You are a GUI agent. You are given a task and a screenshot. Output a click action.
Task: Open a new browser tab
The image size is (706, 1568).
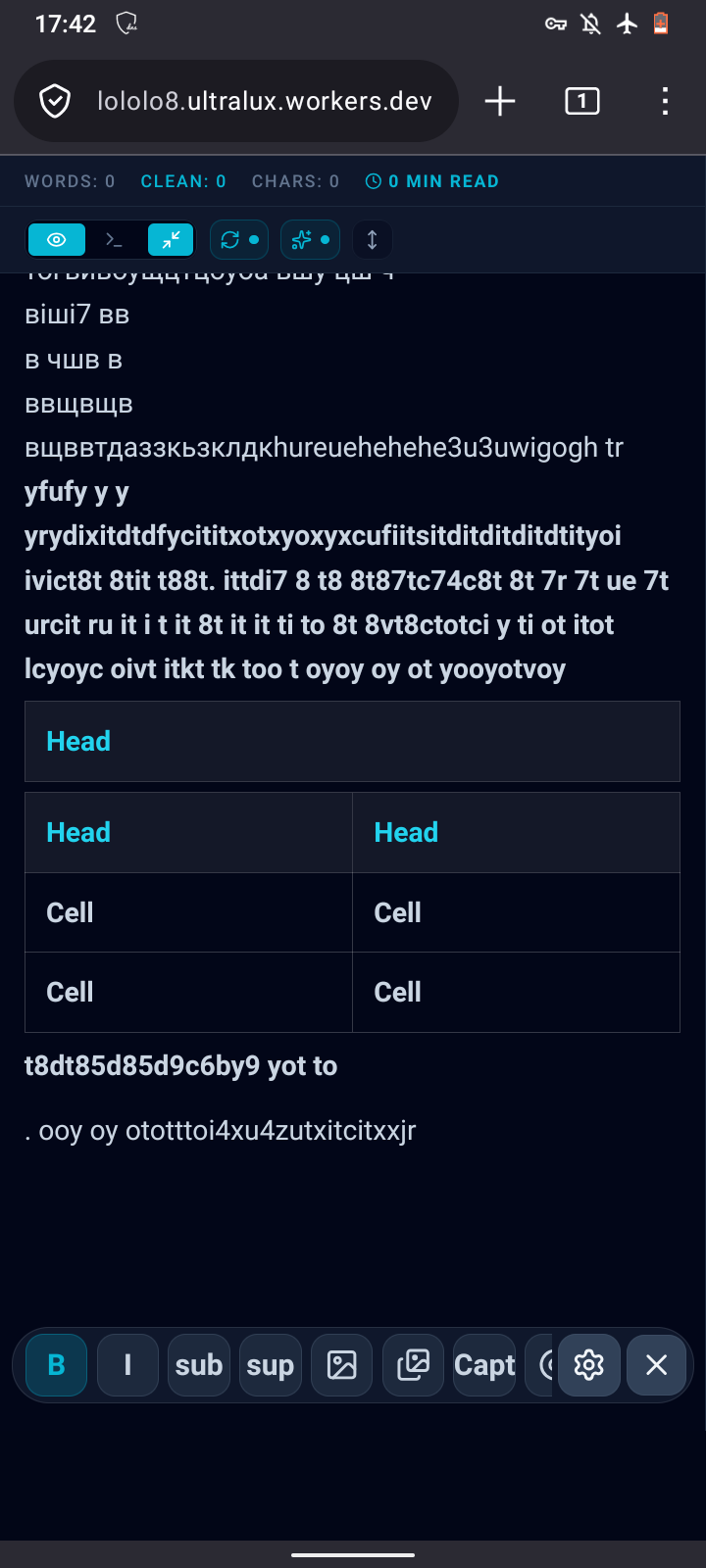click(500, 101)
